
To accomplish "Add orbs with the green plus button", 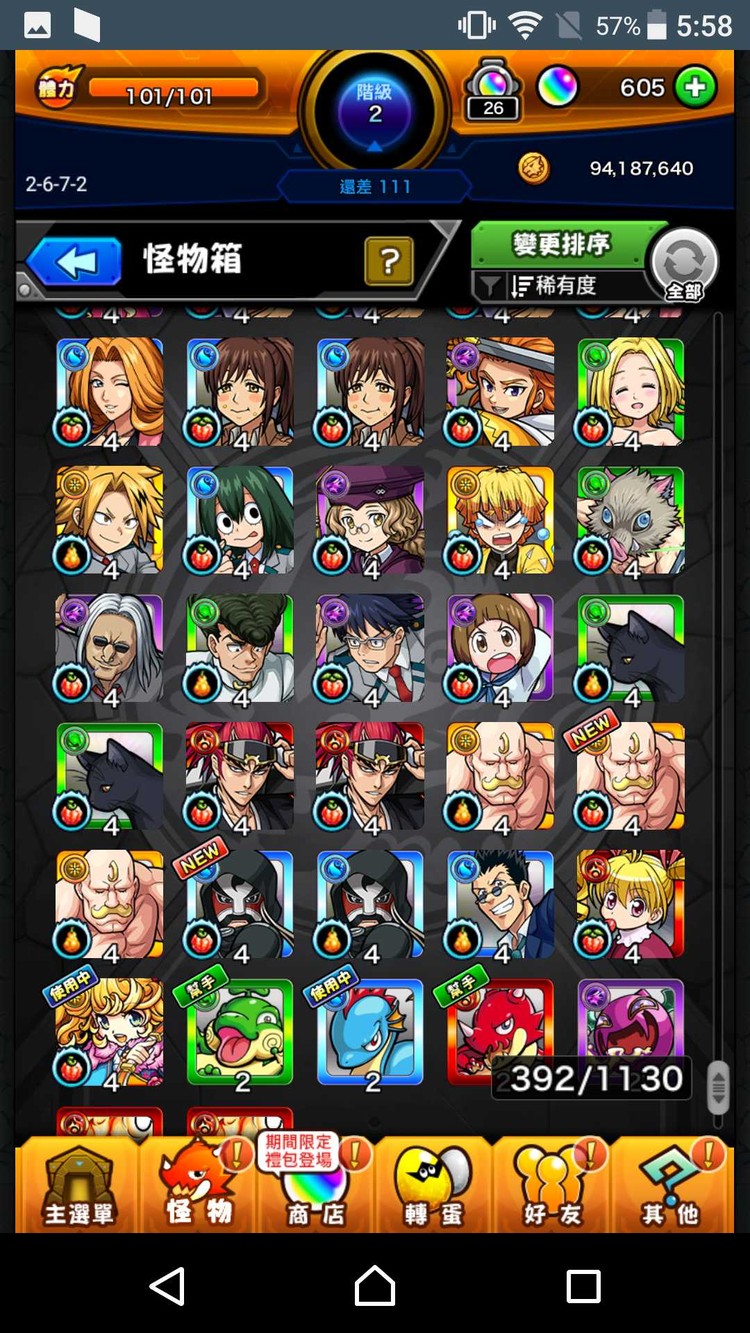I will pos(695,88).
